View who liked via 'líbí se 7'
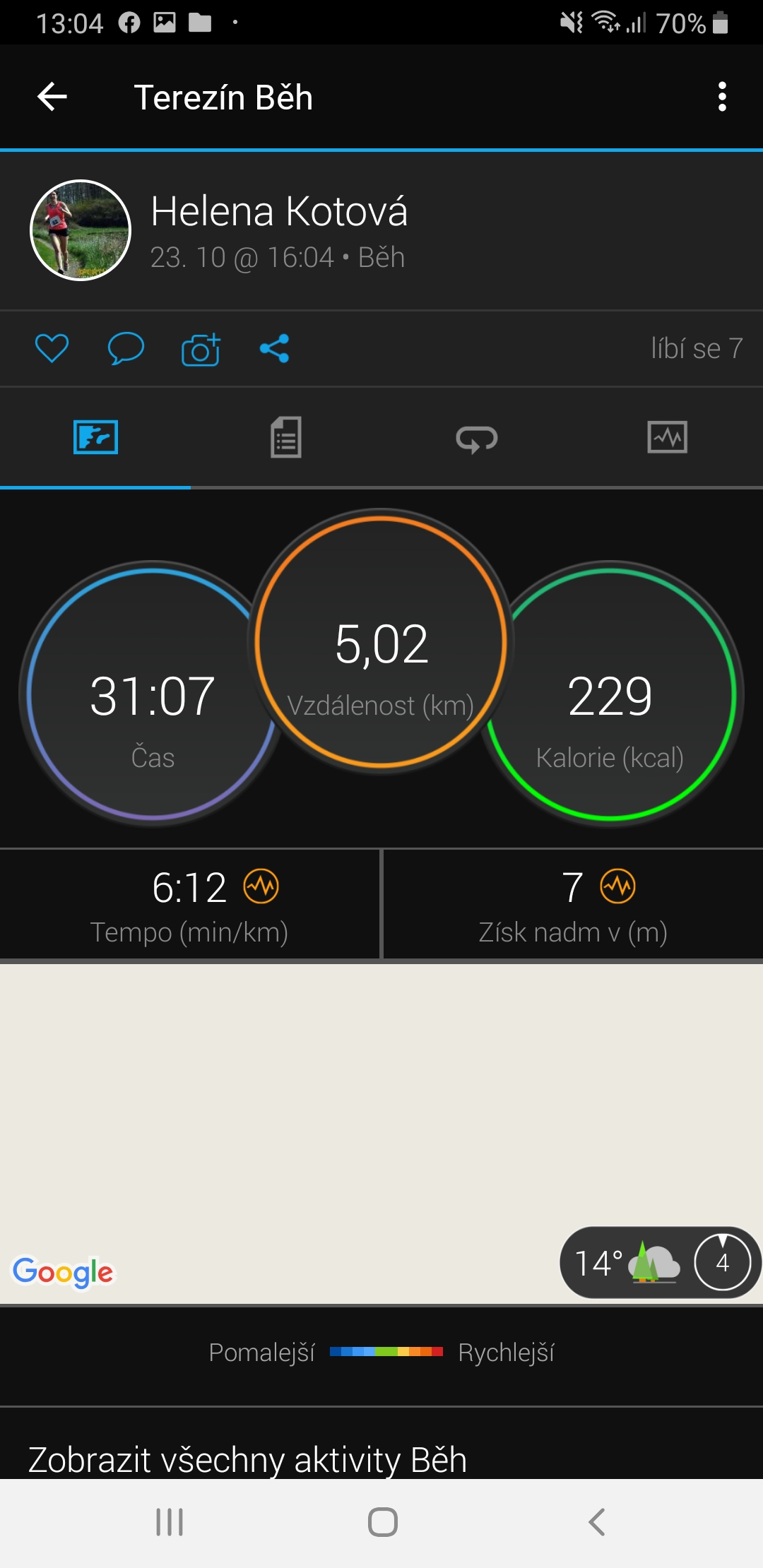 pos(697,348)
